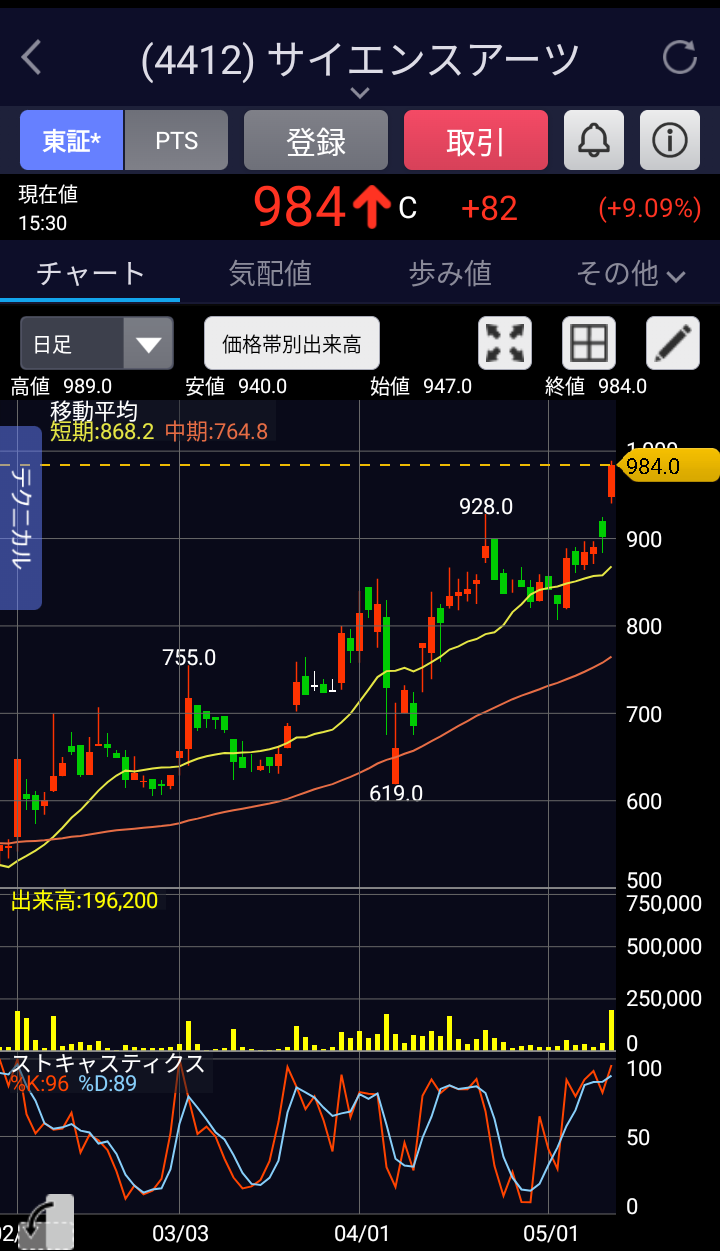Open the alert bell settings
The height and width of the screenshot is (1251, 720).
pyautogui.click(x=594, y=141)
